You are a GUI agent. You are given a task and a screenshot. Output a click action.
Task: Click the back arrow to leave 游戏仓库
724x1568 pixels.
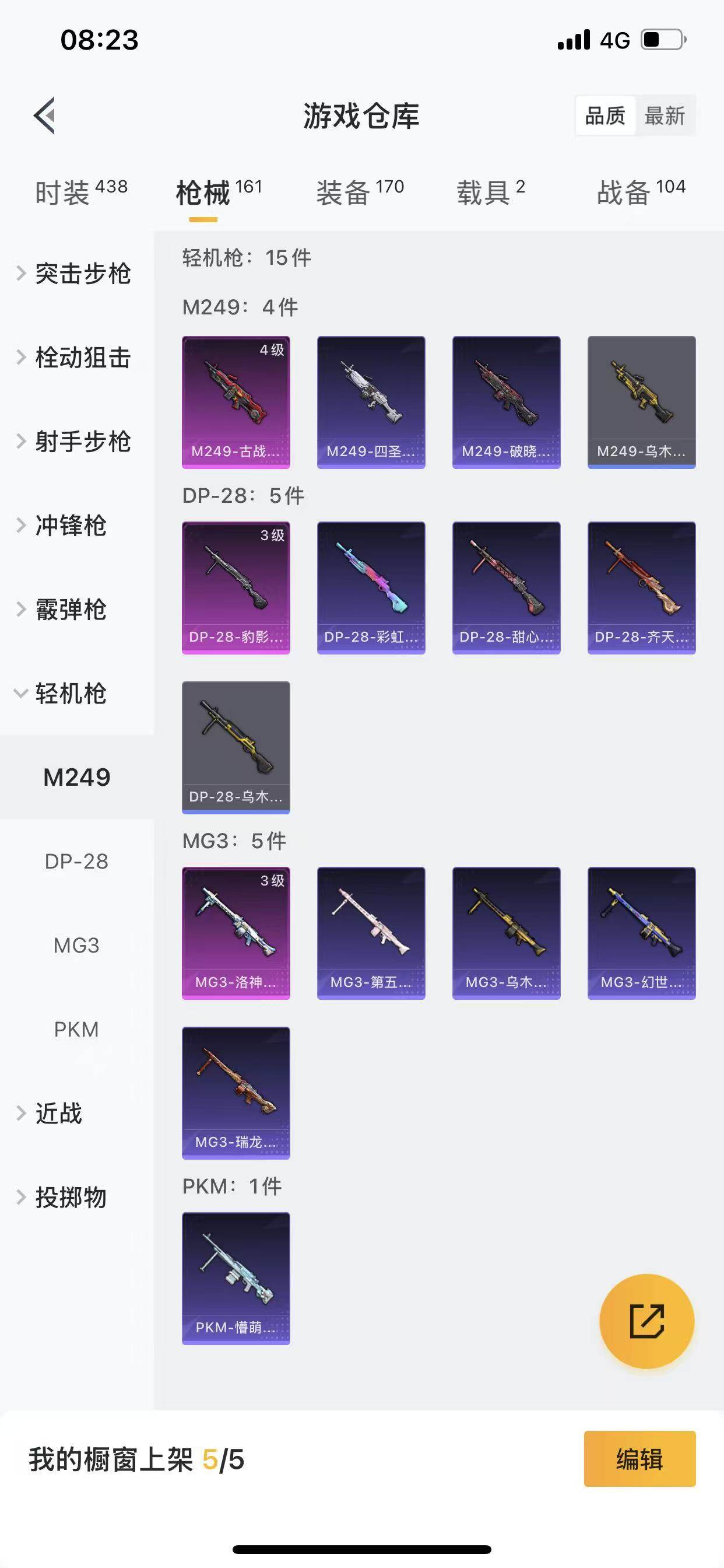tap(44, 116)
